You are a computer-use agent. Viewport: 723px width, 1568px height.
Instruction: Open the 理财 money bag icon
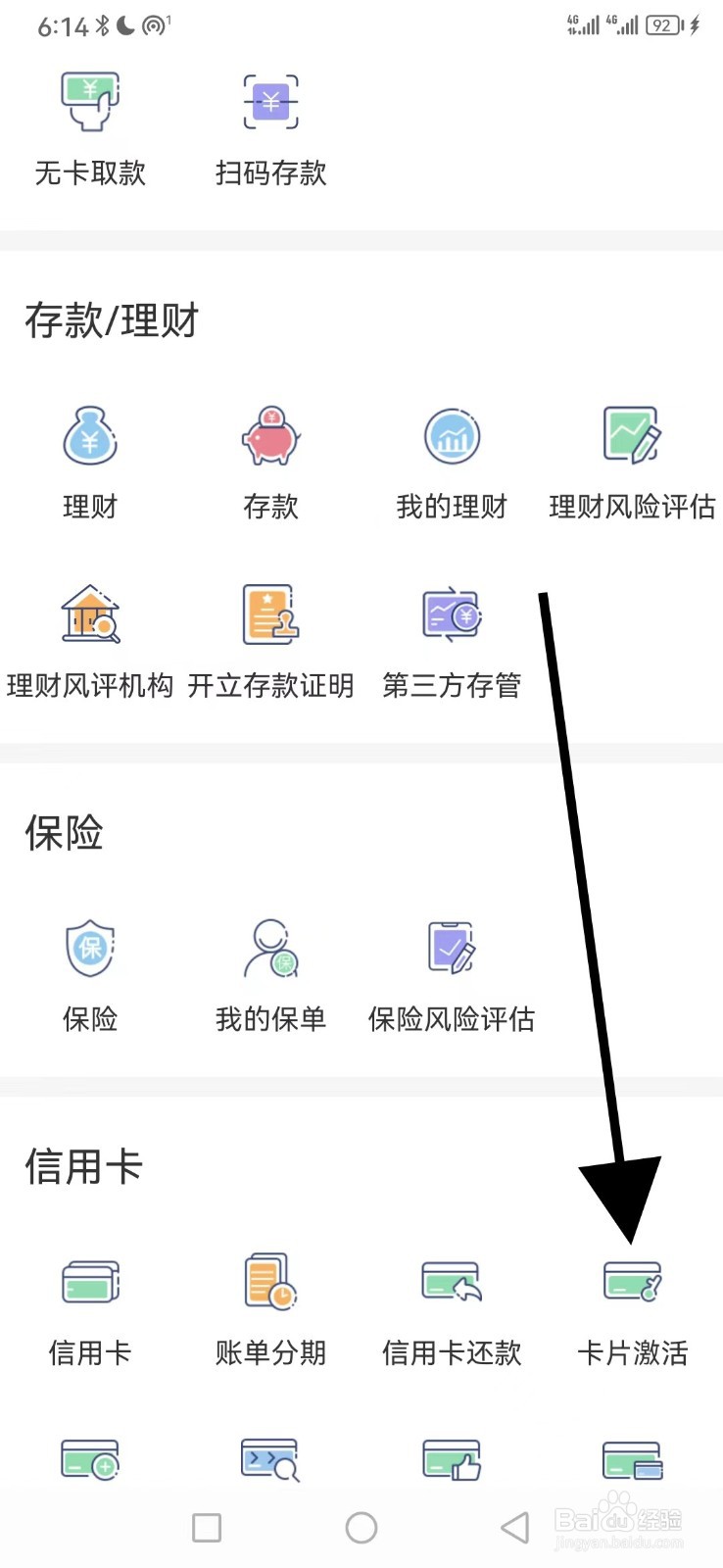(89, 438)
